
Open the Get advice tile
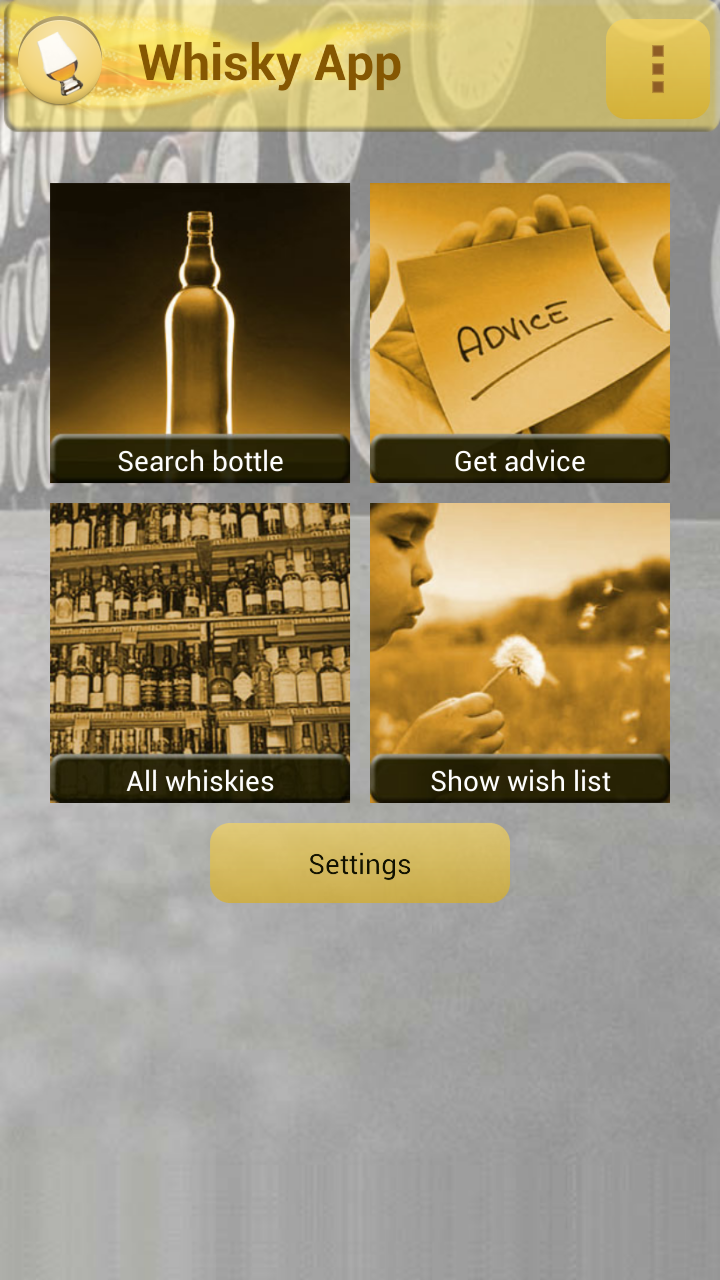[520, 333]
